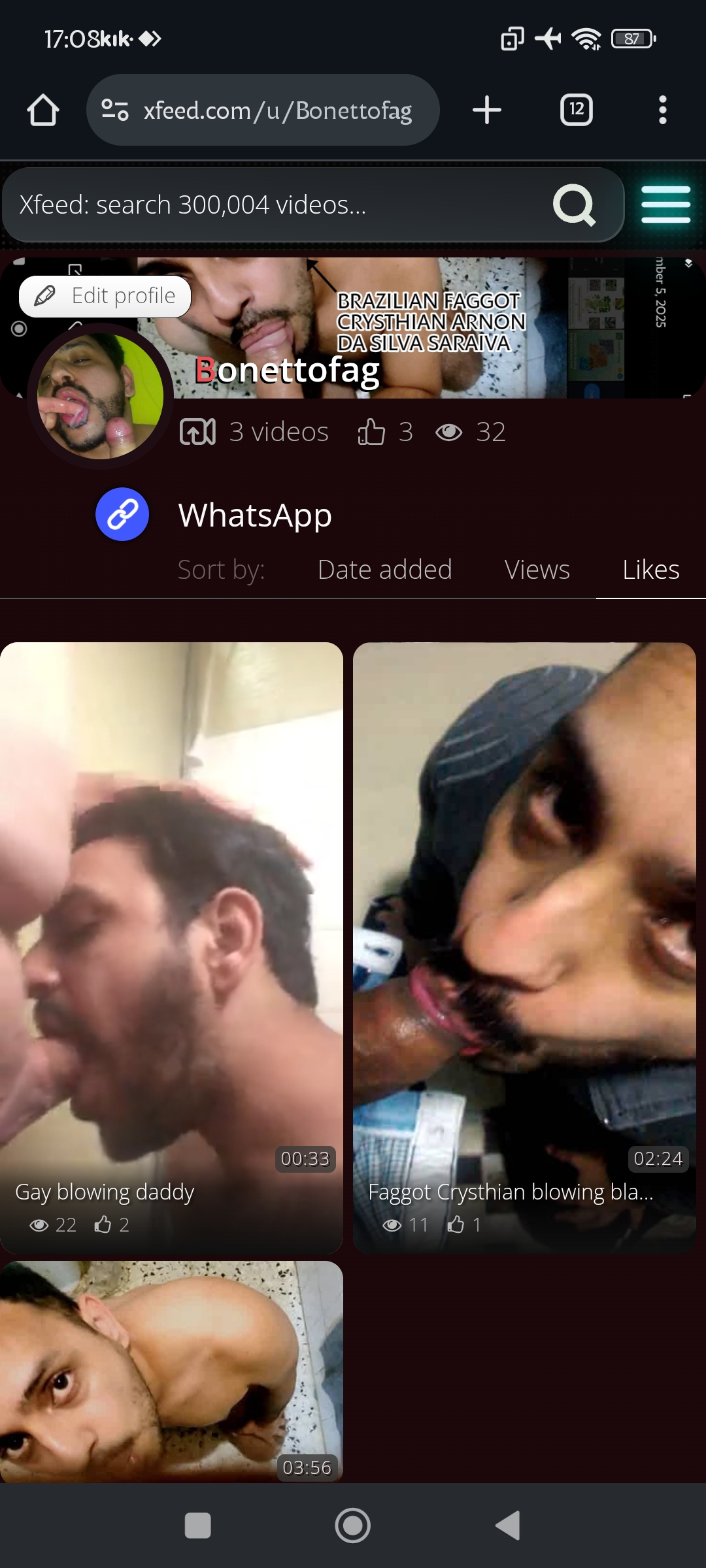Click the blue link chain icon beside WhatsApp

(122, 515)
